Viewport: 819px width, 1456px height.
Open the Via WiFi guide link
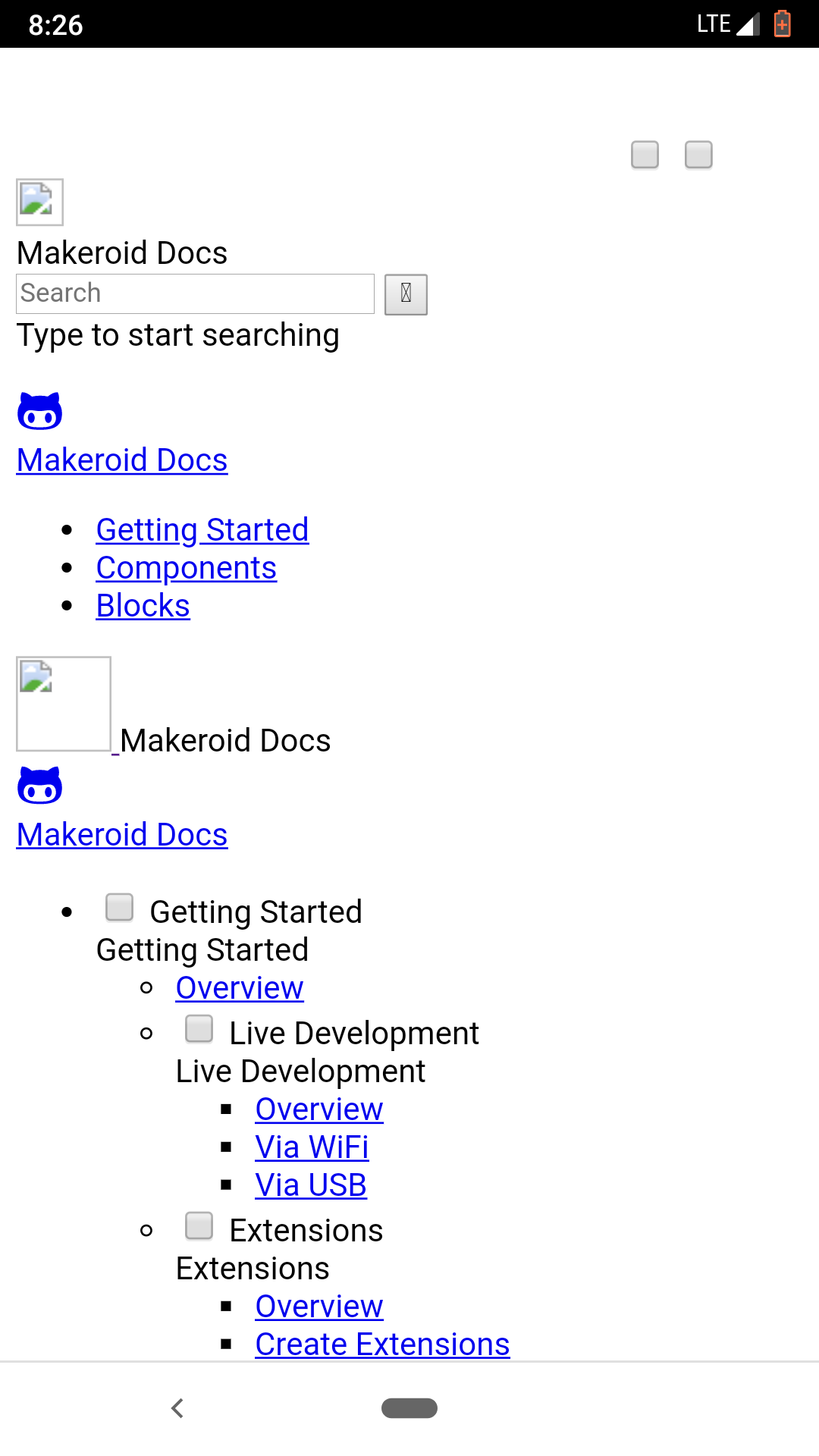312,1147
